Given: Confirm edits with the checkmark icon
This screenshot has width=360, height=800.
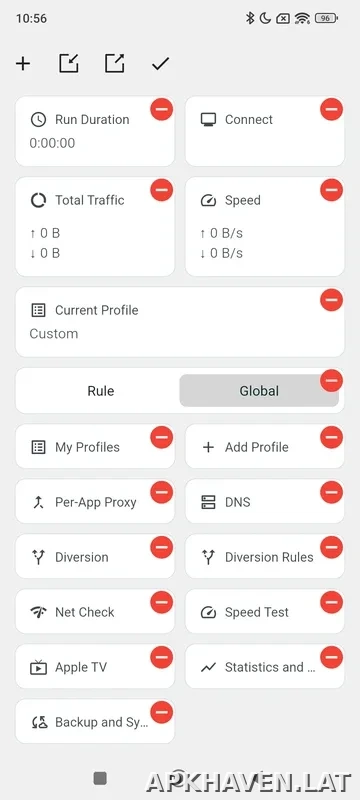Looking at the screenshot, I should [x=160, y=64].
